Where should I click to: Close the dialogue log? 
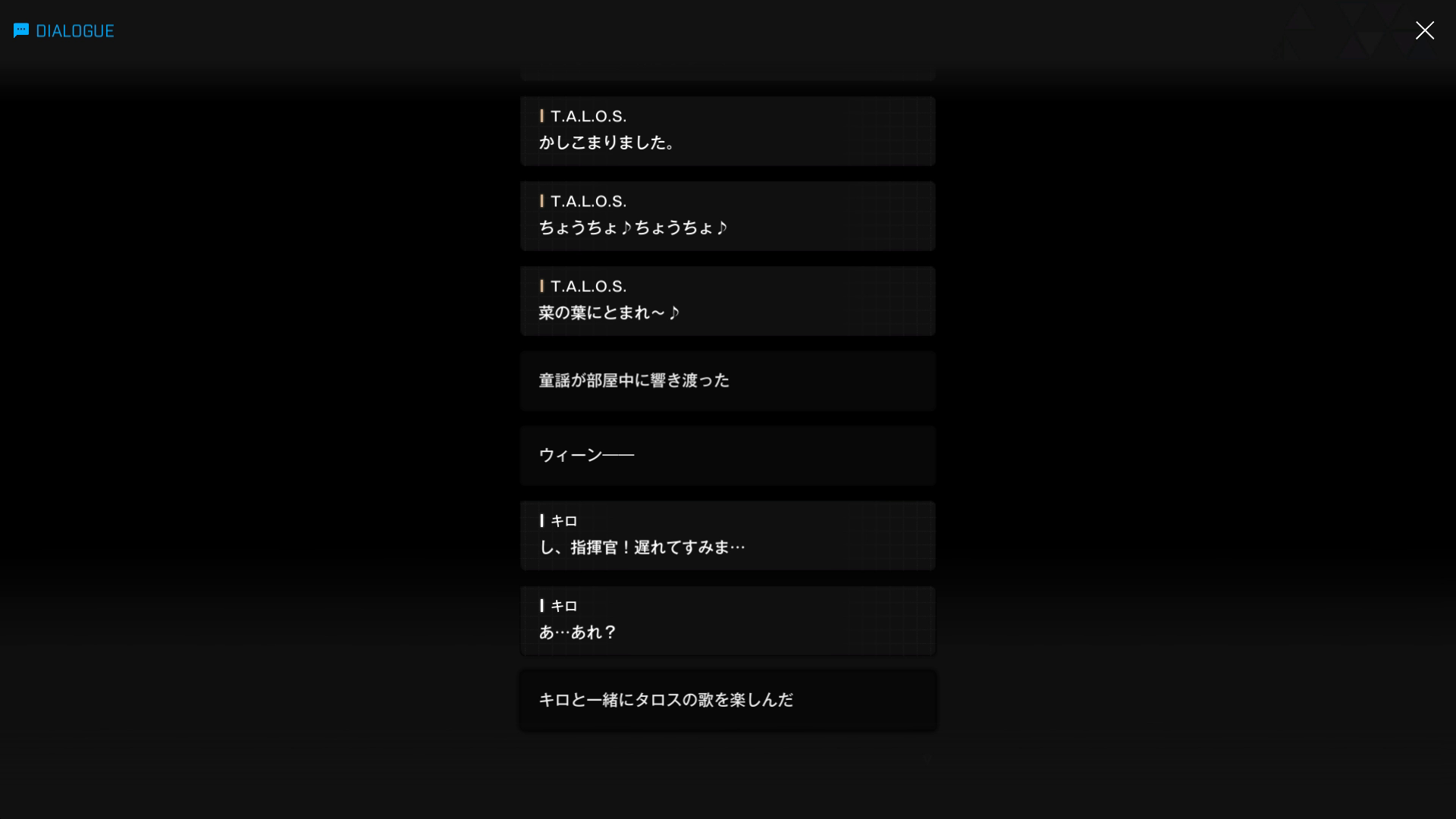(1424, 30)
